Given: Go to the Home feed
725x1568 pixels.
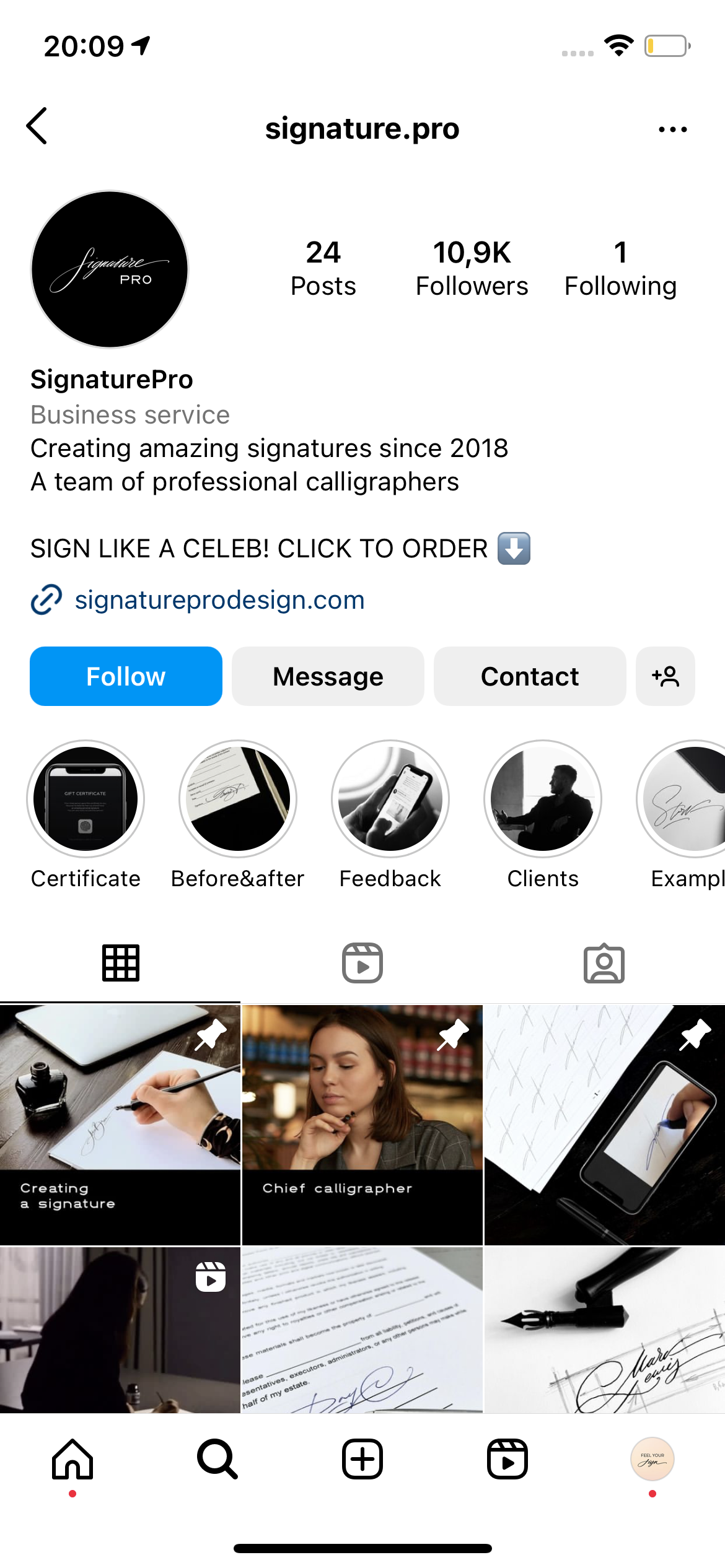Looking at the screenshot, I should [72, 1459].
